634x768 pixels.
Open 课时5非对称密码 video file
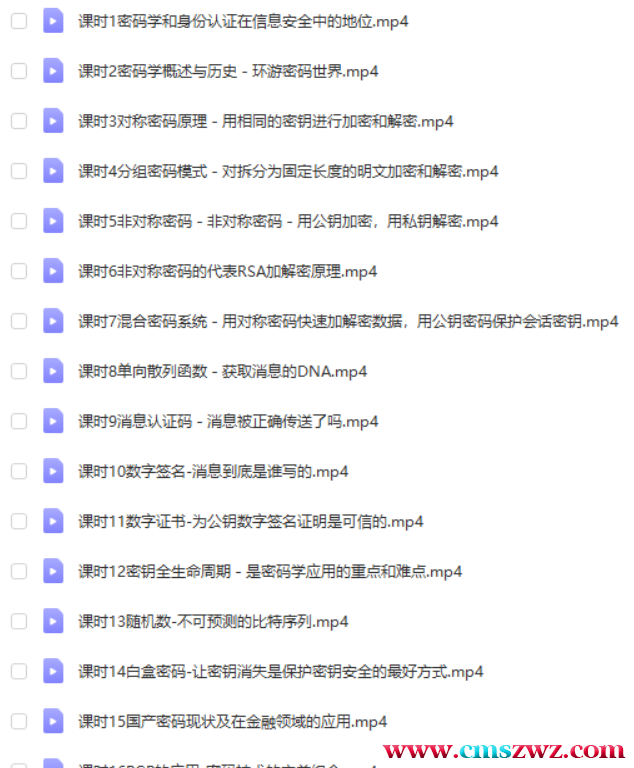pos(288,221)
